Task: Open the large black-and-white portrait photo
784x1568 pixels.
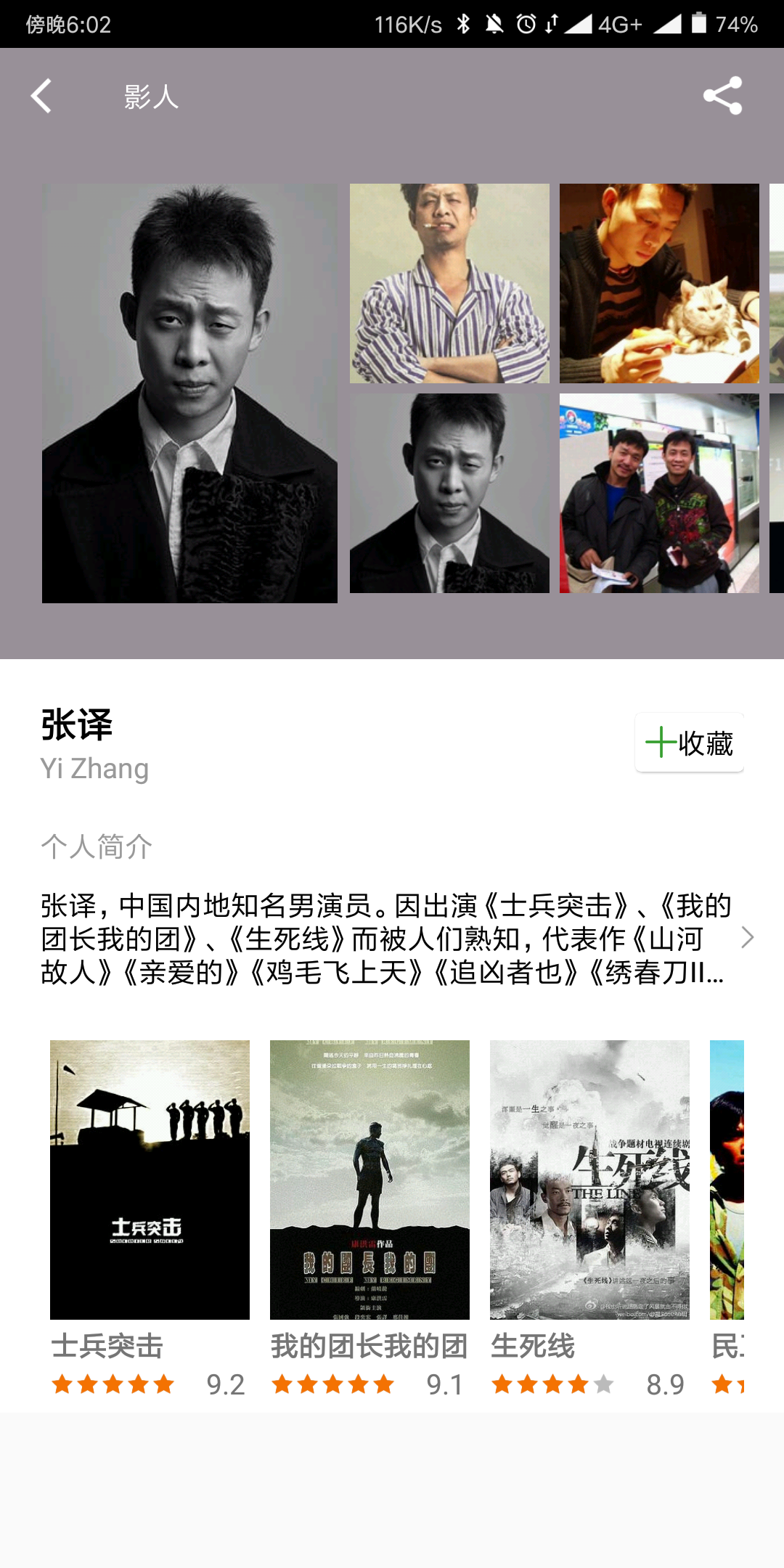Action: click(x=189, y=393)
